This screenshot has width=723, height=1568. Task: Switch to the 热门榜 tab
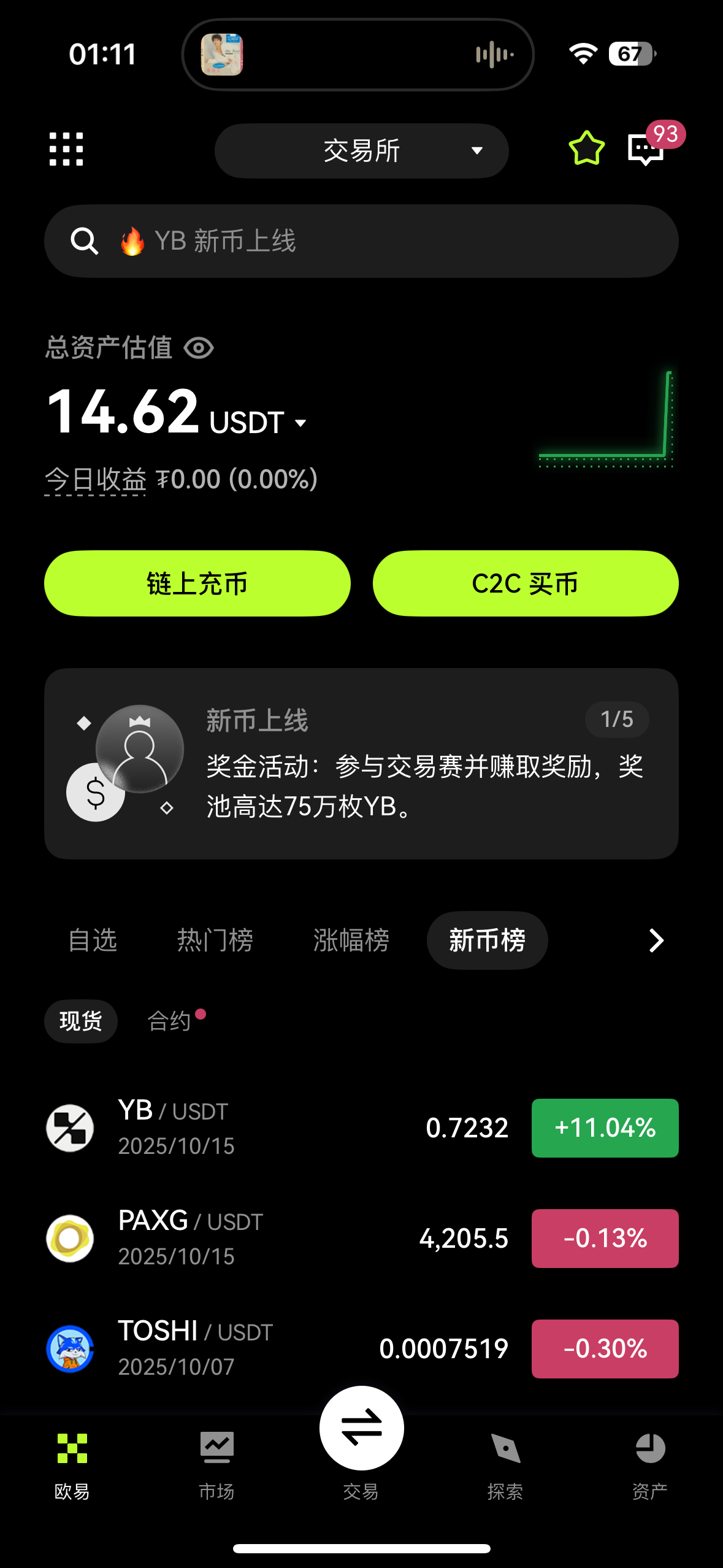pos(215,940)
